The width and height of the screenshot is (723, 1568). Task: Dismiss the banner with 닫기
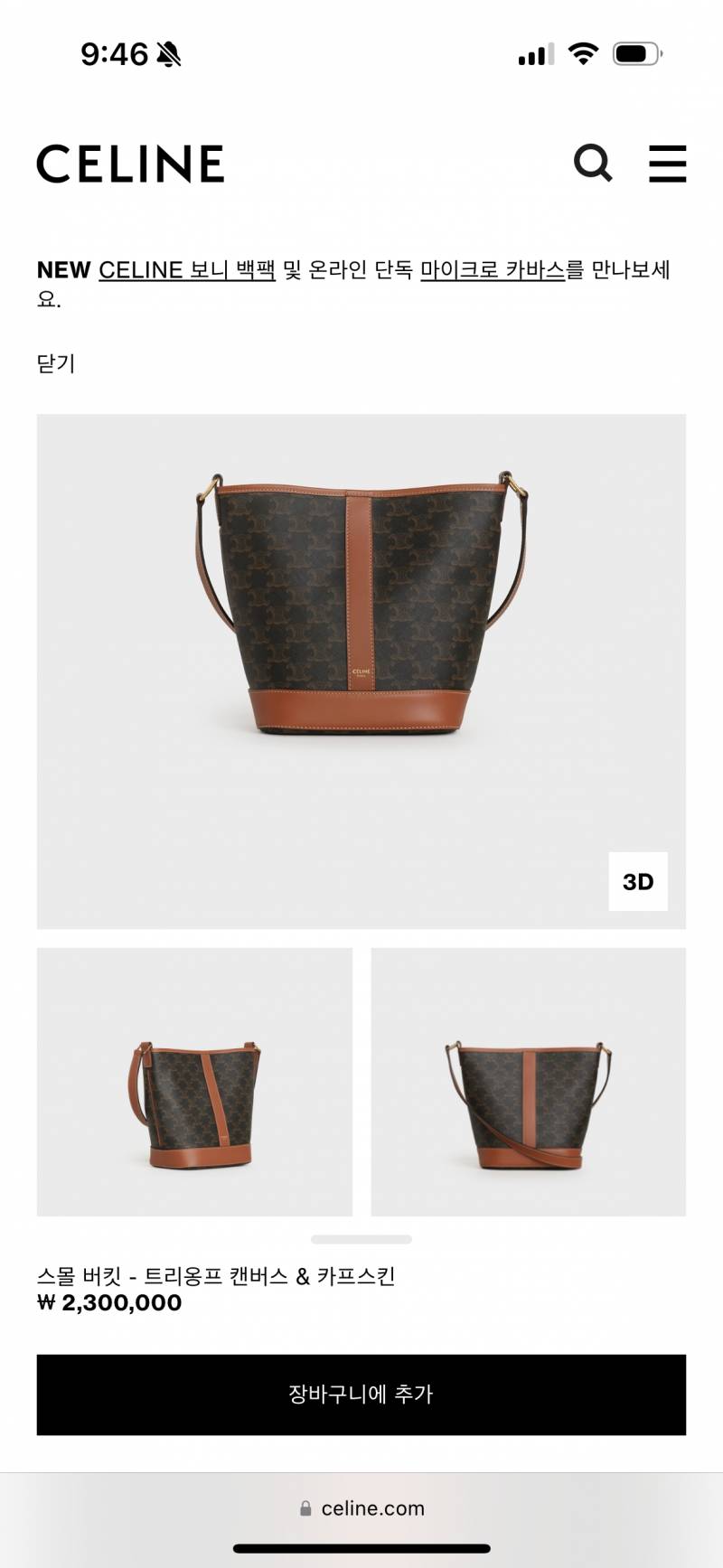coord(56,363)
